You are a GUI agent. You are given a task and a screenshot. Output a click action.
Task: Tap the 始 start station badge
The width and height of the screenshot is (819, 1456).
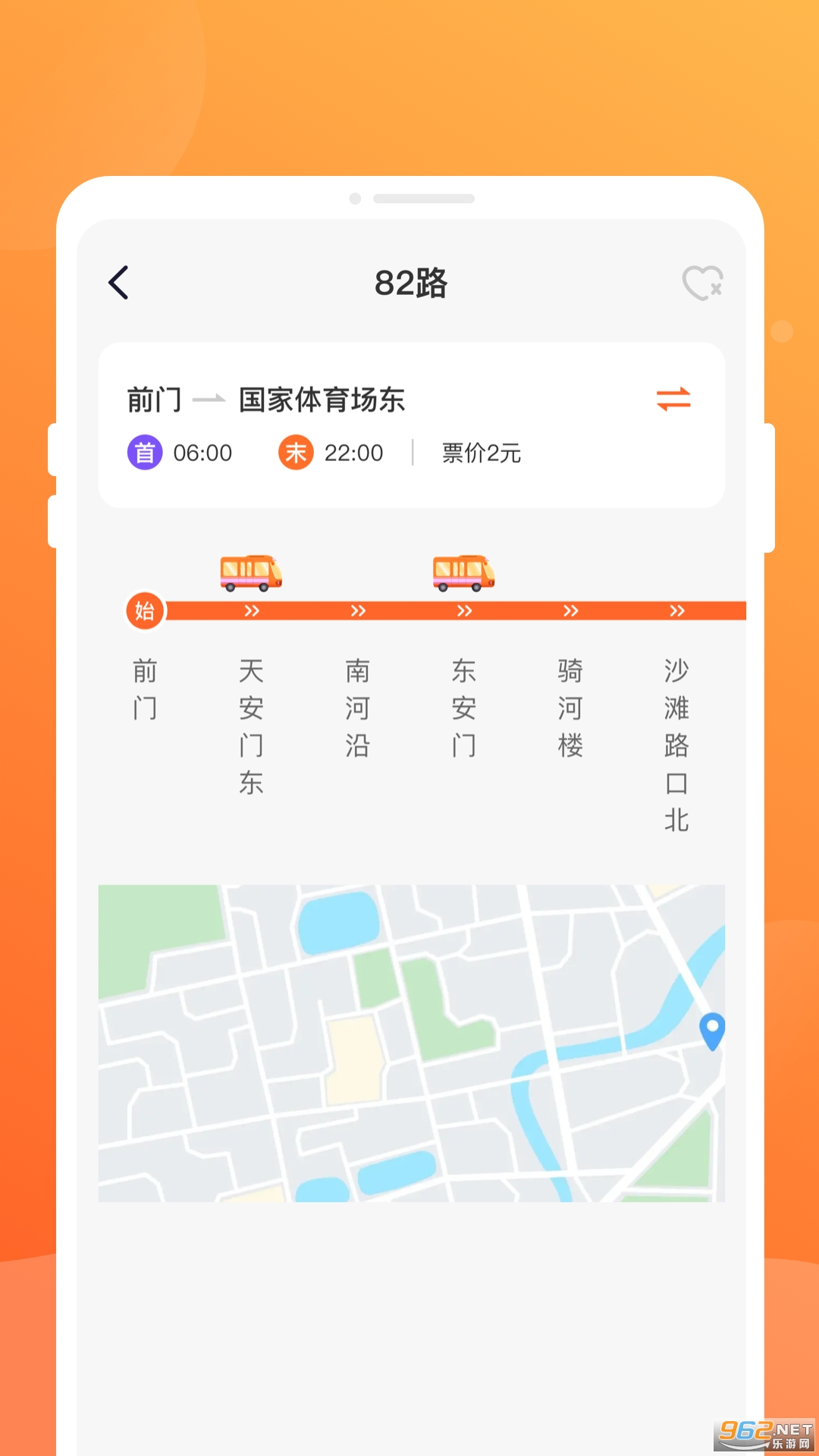click(144, 610)
